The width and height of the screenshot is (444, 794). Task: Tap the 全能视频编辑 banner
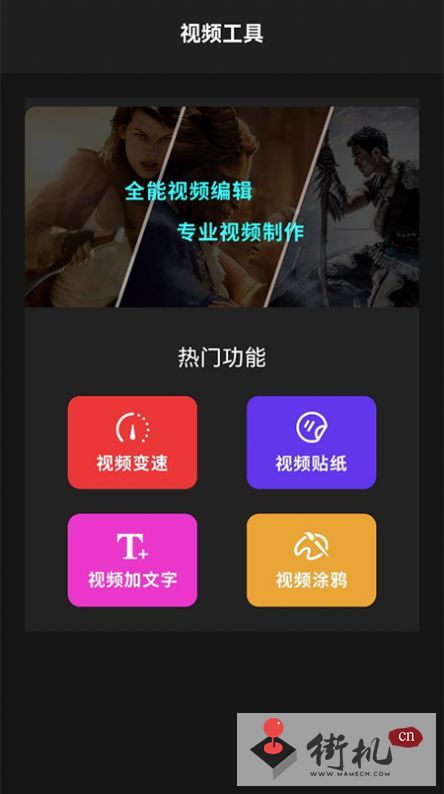(222, 207)
